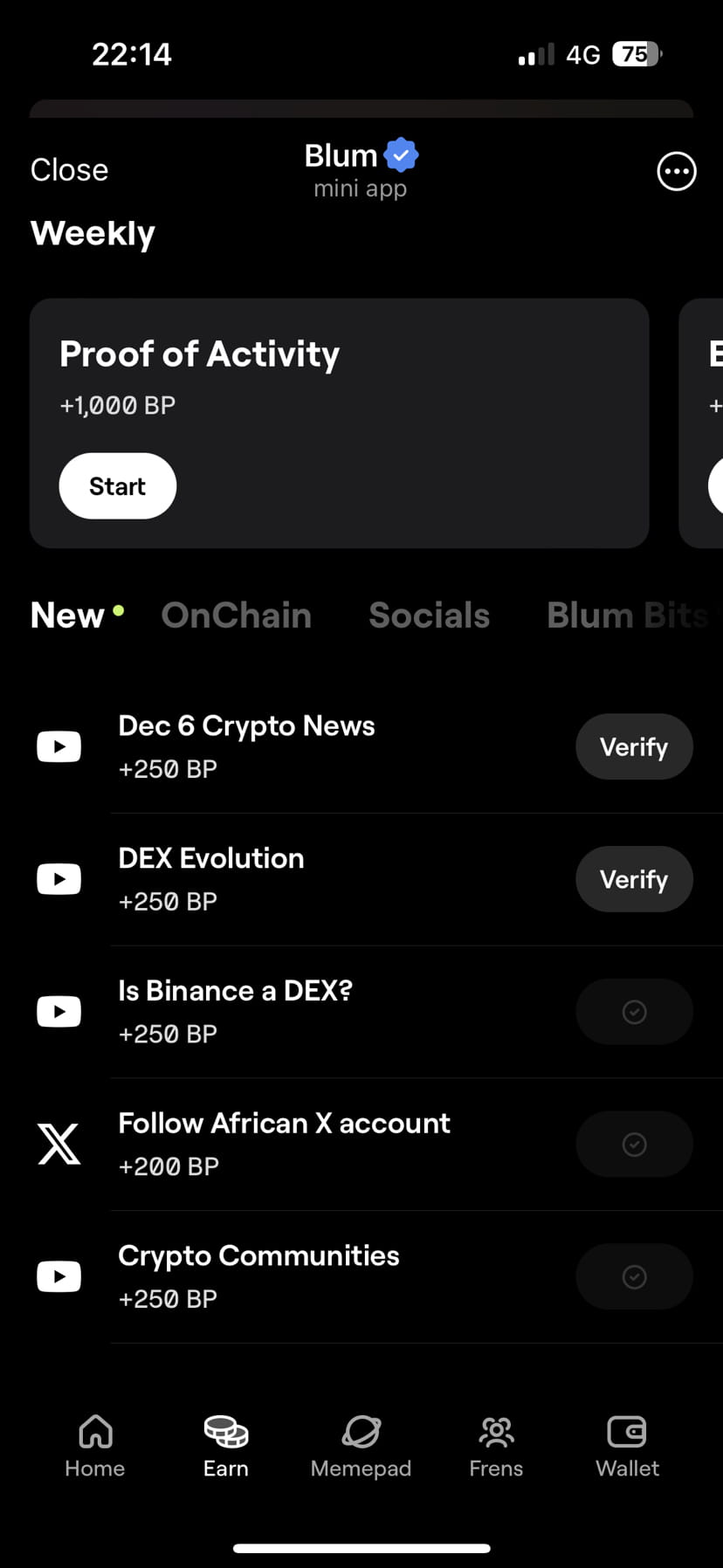Go to the Home tab

pos(95,1447)
